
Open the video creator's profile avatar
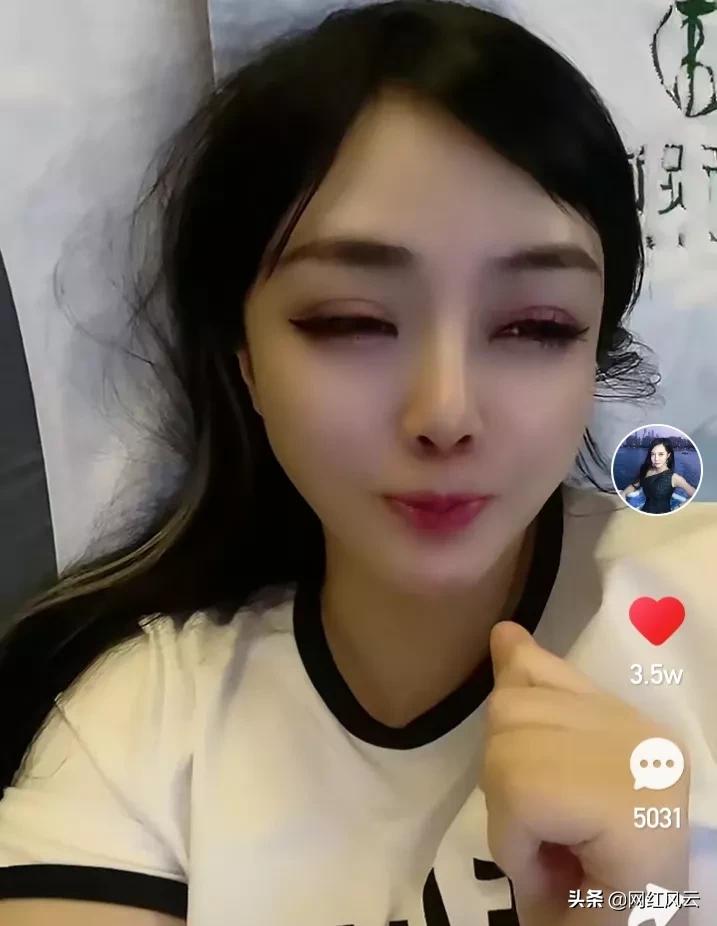coord(657,470)
